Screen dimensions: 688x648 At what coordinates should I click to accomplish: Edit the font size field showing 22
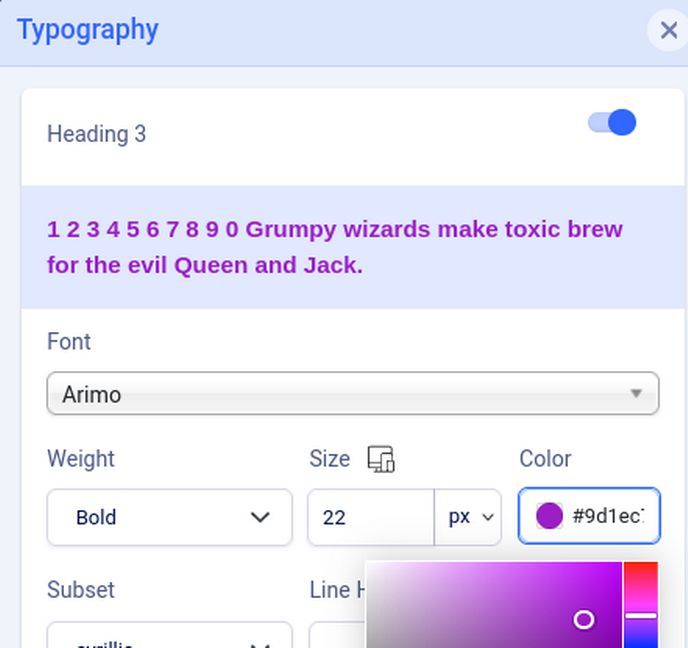click(x=370, y=517)
